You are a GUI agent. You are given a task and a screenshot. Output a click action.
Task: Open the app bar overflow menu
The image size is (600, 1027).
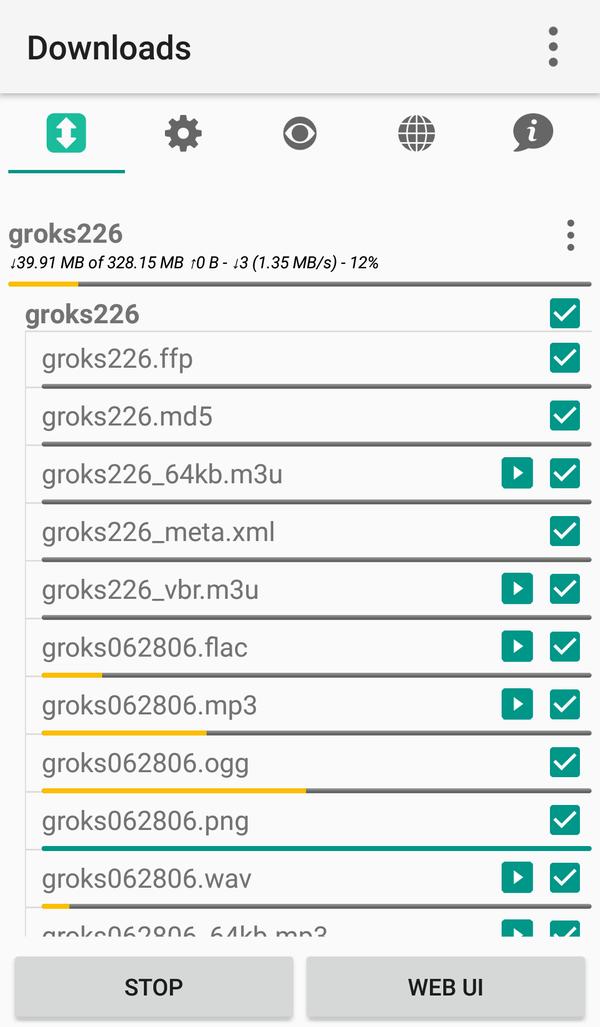pyautogui.click(x=553, y=47)
